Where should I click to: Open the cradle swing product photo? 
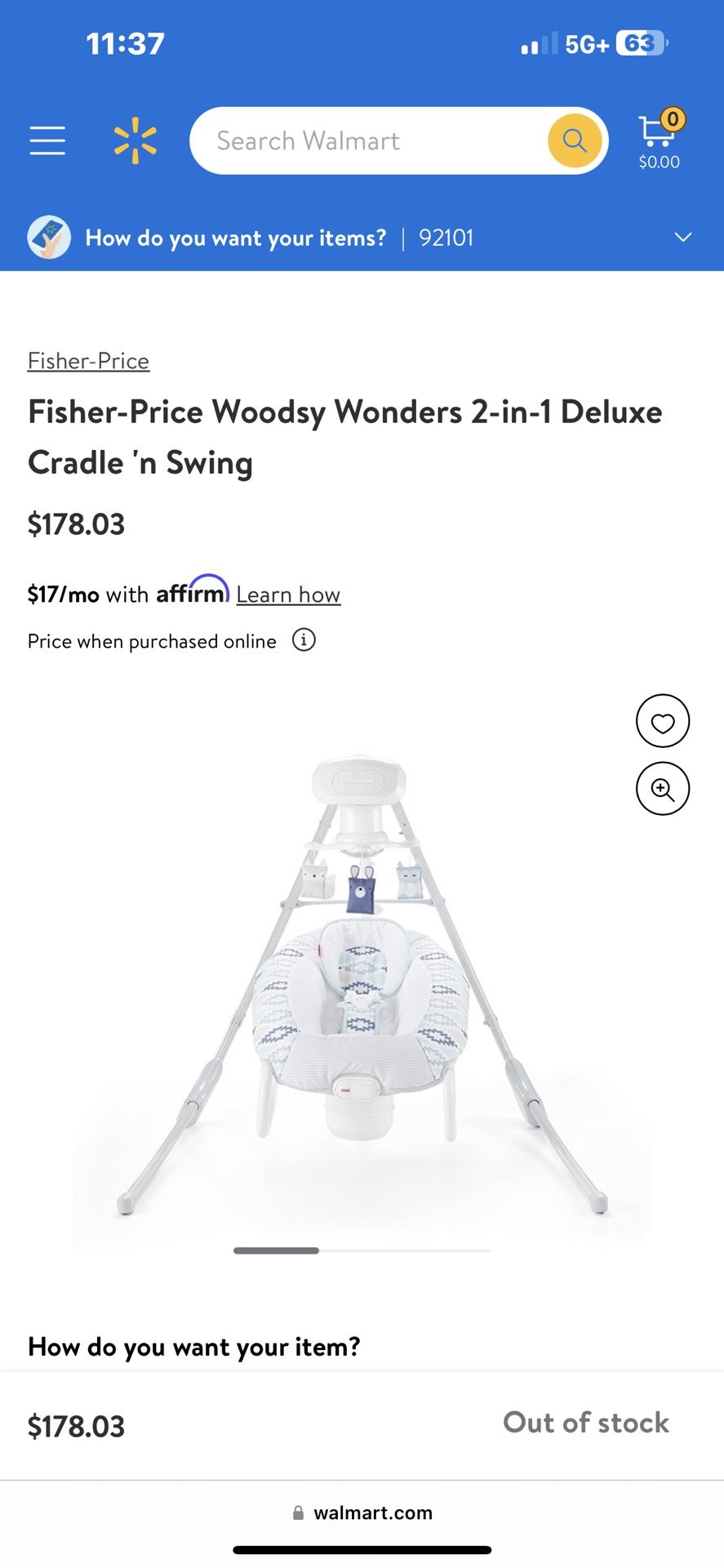click(362, 984)
